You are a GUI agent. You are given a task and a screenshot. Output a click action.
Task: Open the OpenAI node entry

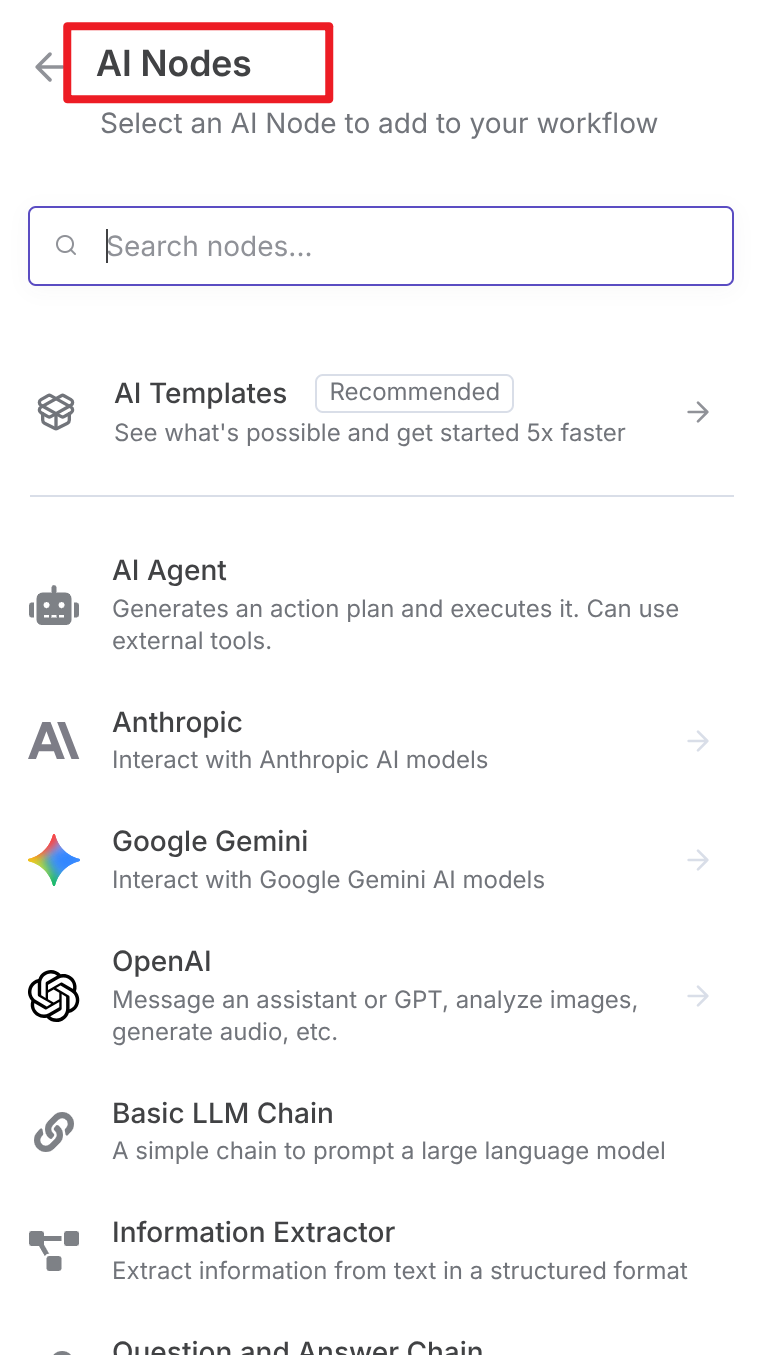[x=381, y=996]
